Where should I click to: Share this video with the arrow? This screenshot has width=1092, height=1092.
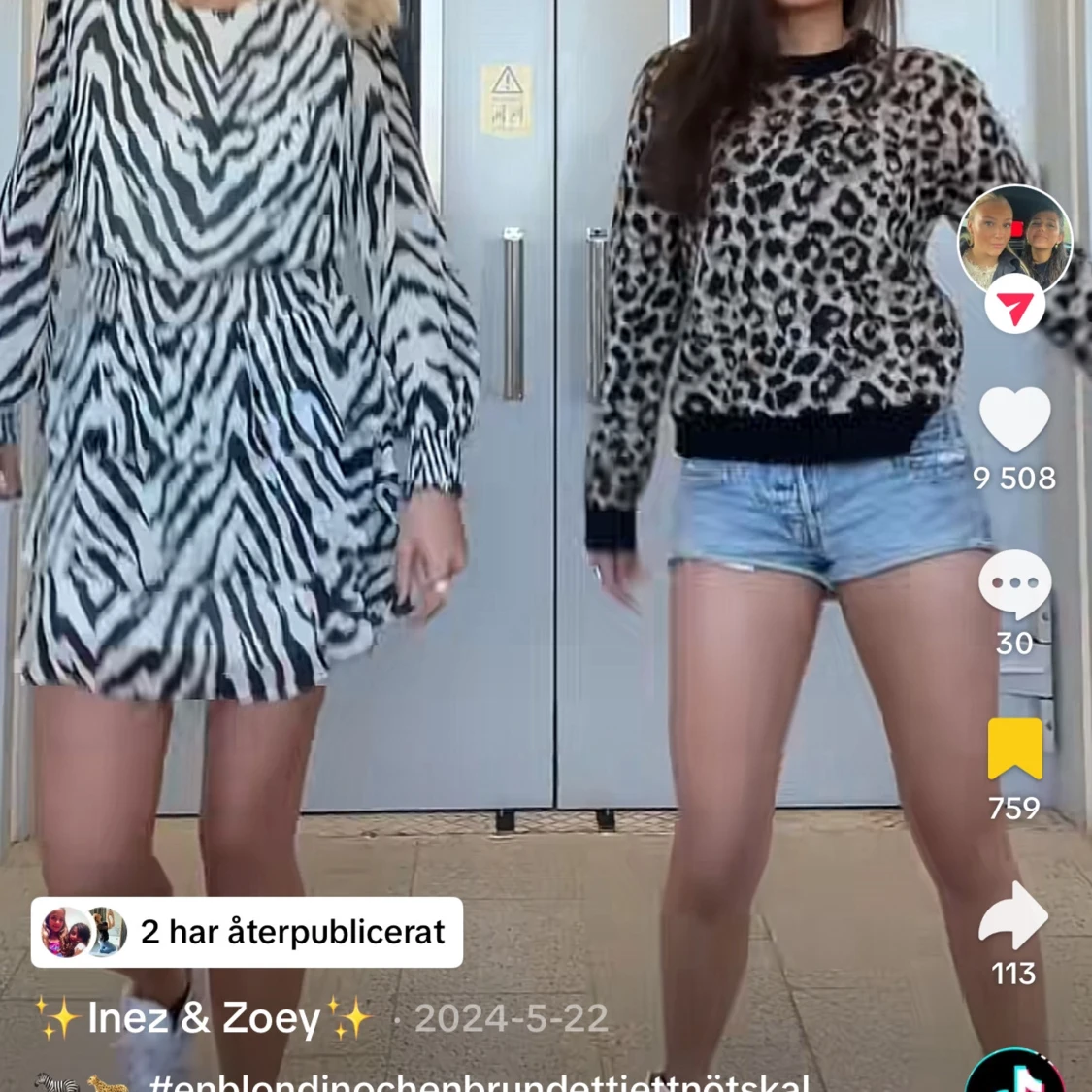pyautogui.click(x=1013, y=915)
